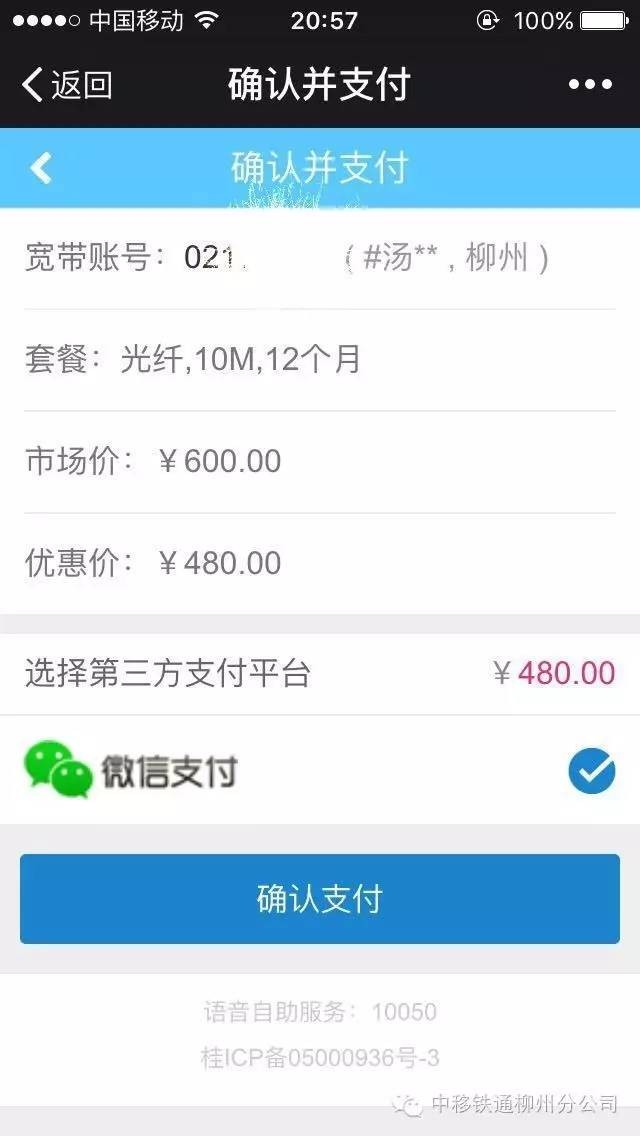Select 微信支付 as payment method
The width and height of the screenshot is (640, 1136).
point(591,771)
